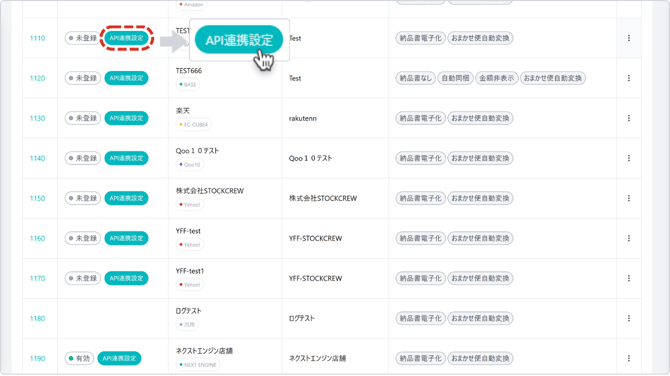This screenshot has width=670, height=376.
Task: Open the three-dot menu for 楽天 row
Action: coord(629,118)
